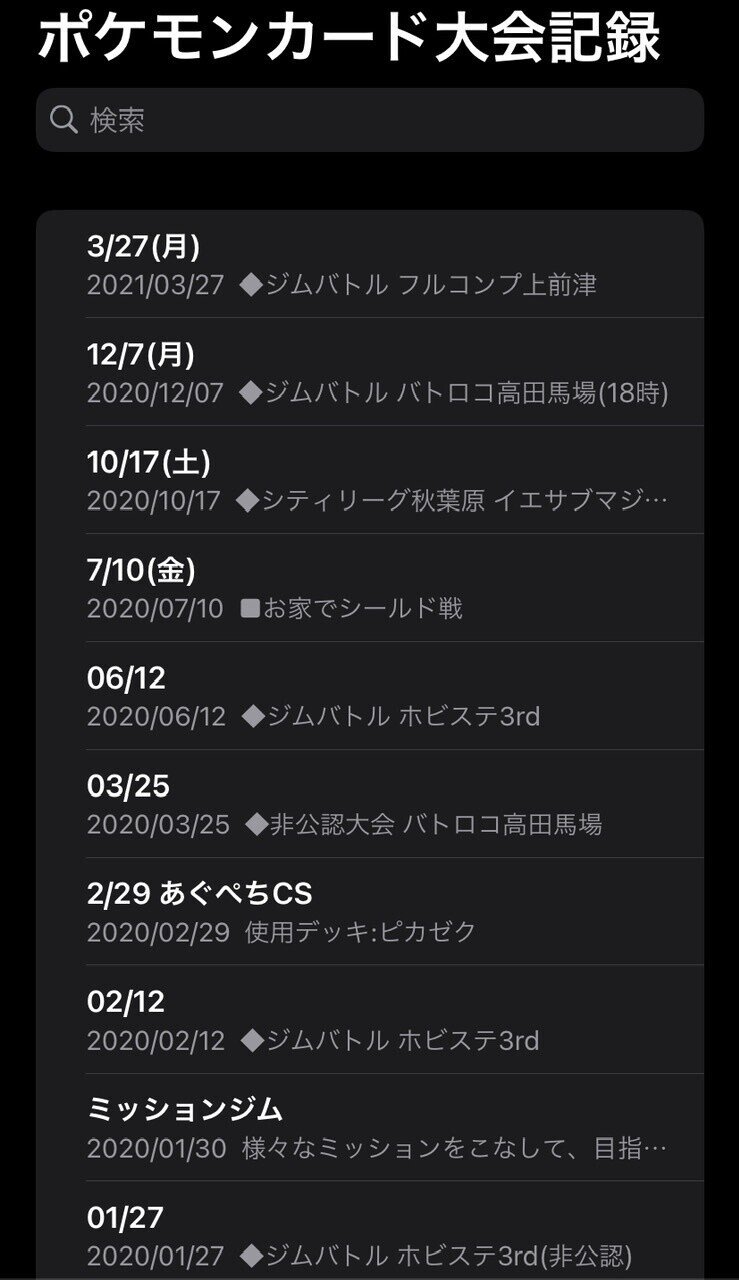Open the 02/12 ジムバトル note
This screenshot has width=739, height=1280.
coord(370,1021)
